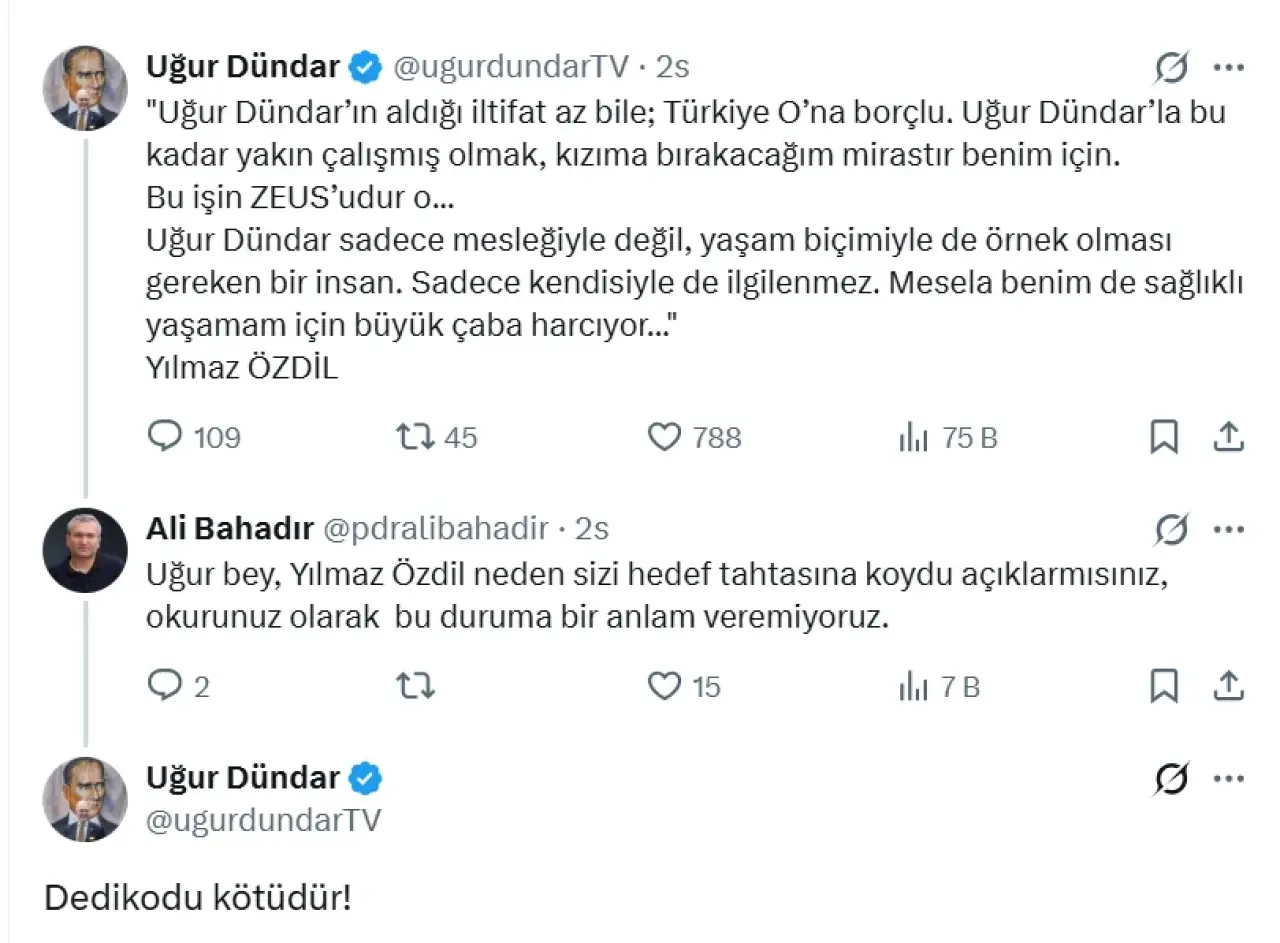
Task: Open more options on the "Dedikodu kötüdür!" tweet
Action: coord(1228,778)
